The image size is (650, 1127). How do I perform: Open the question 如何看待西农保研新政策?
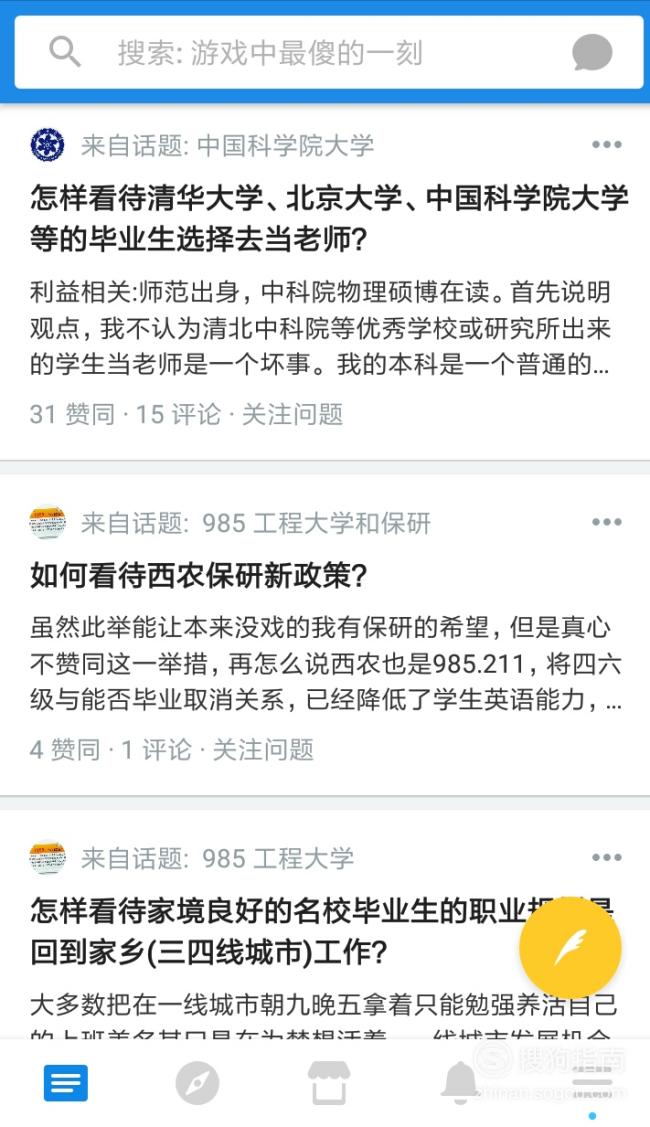tap(198, 576)
